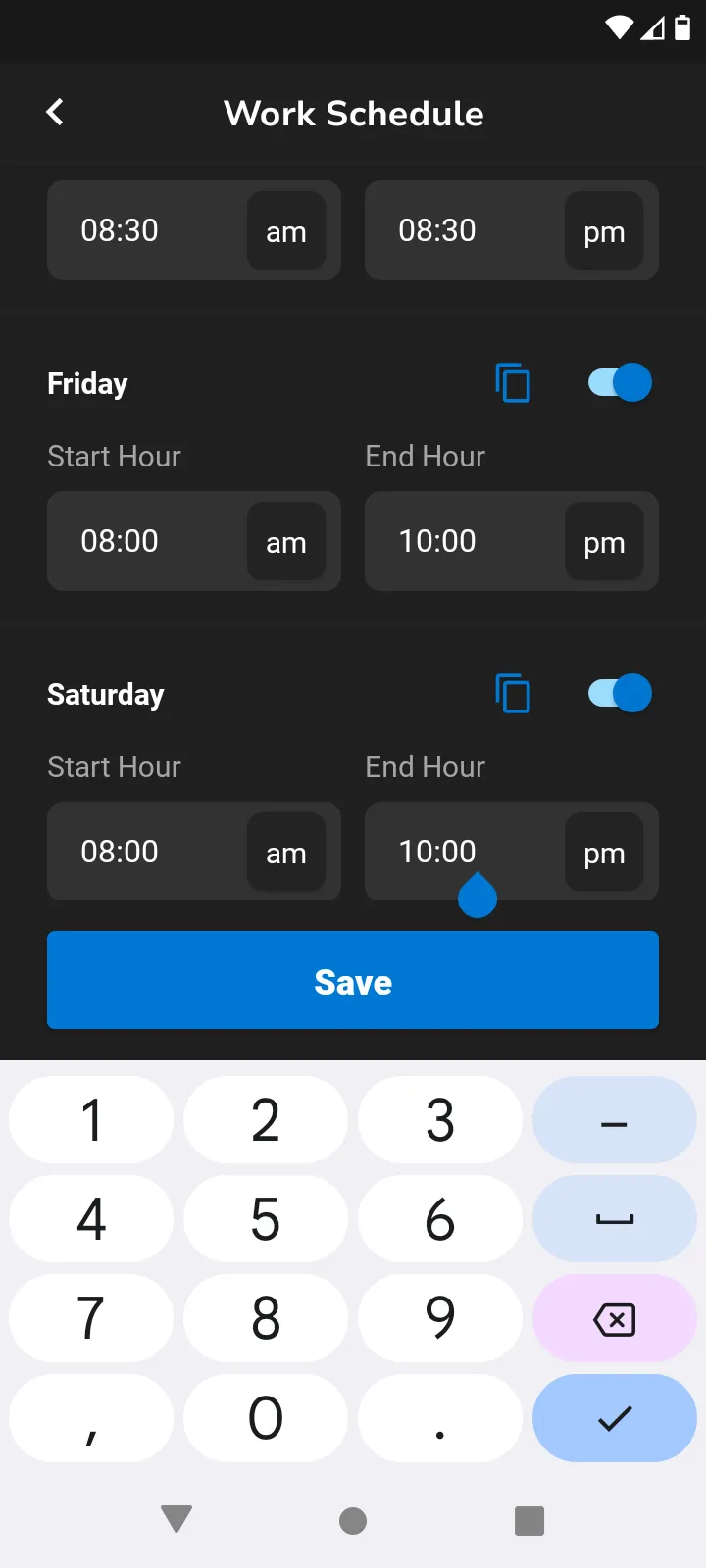Confirm entry with the keyboard checkmark
The image size is (706, 1568).
pos(615,1418)
